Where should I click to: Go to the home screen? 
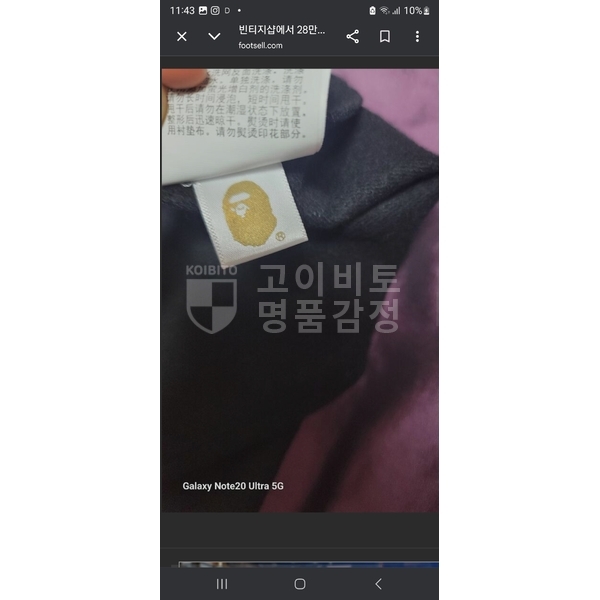[299, 583]
